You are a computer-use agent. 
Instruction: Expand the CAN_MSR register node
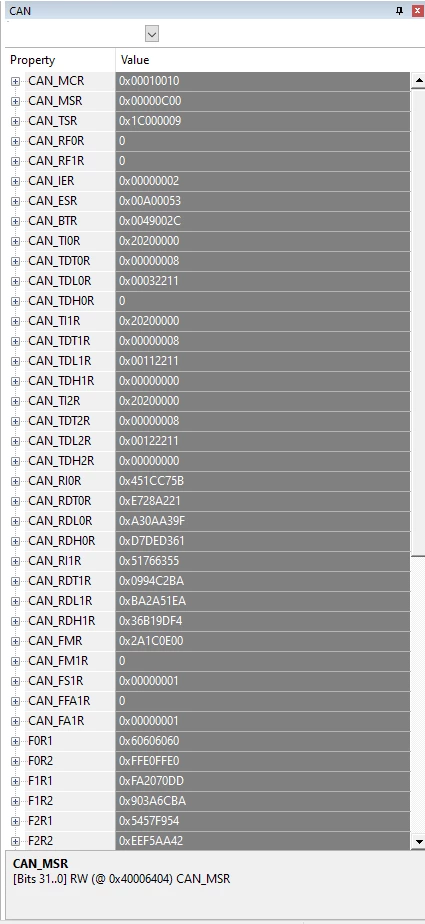15,101
